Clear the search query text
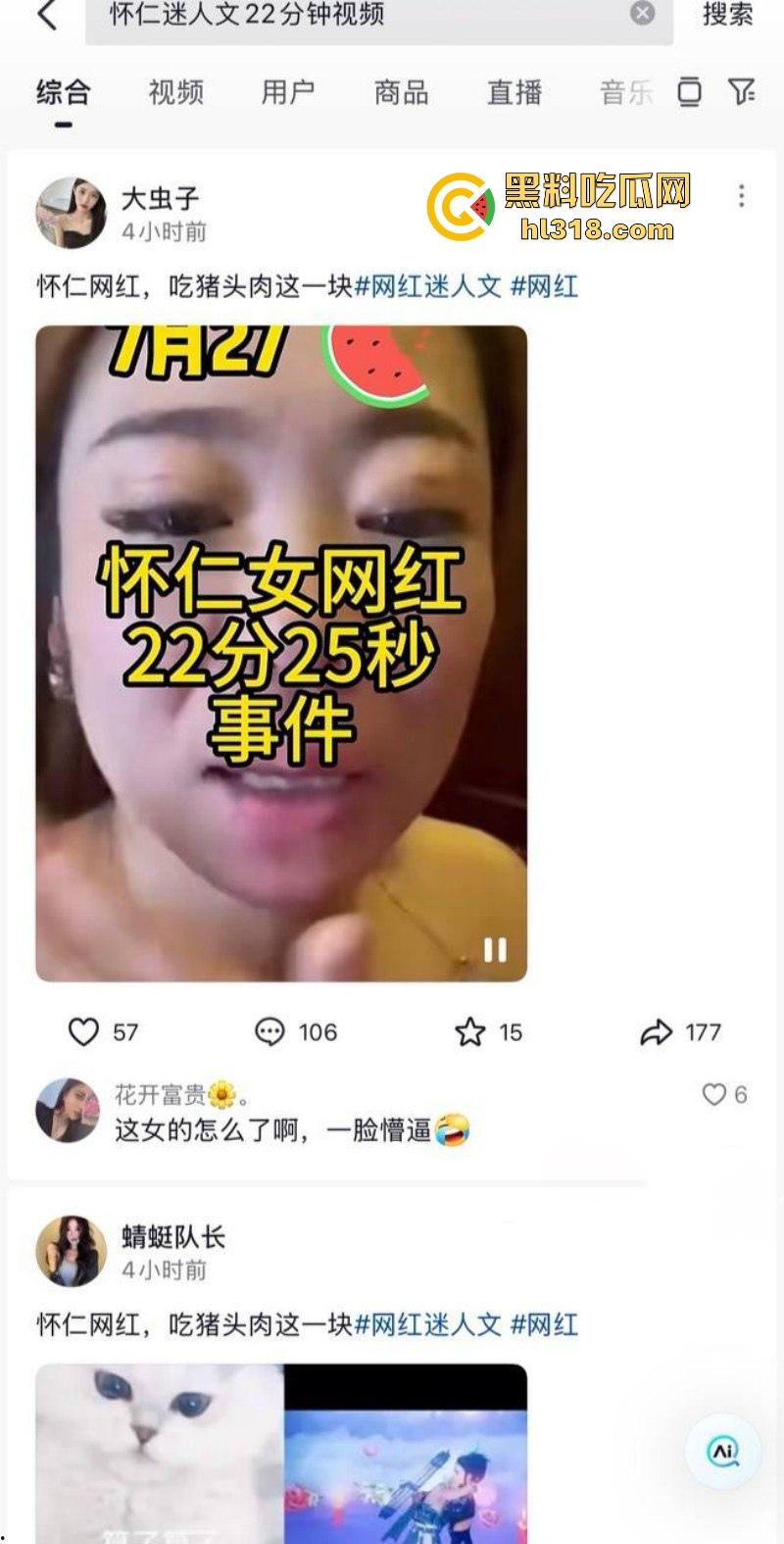Image resolution: width=784 pixels, height=1544 pixels. point(642,13)
